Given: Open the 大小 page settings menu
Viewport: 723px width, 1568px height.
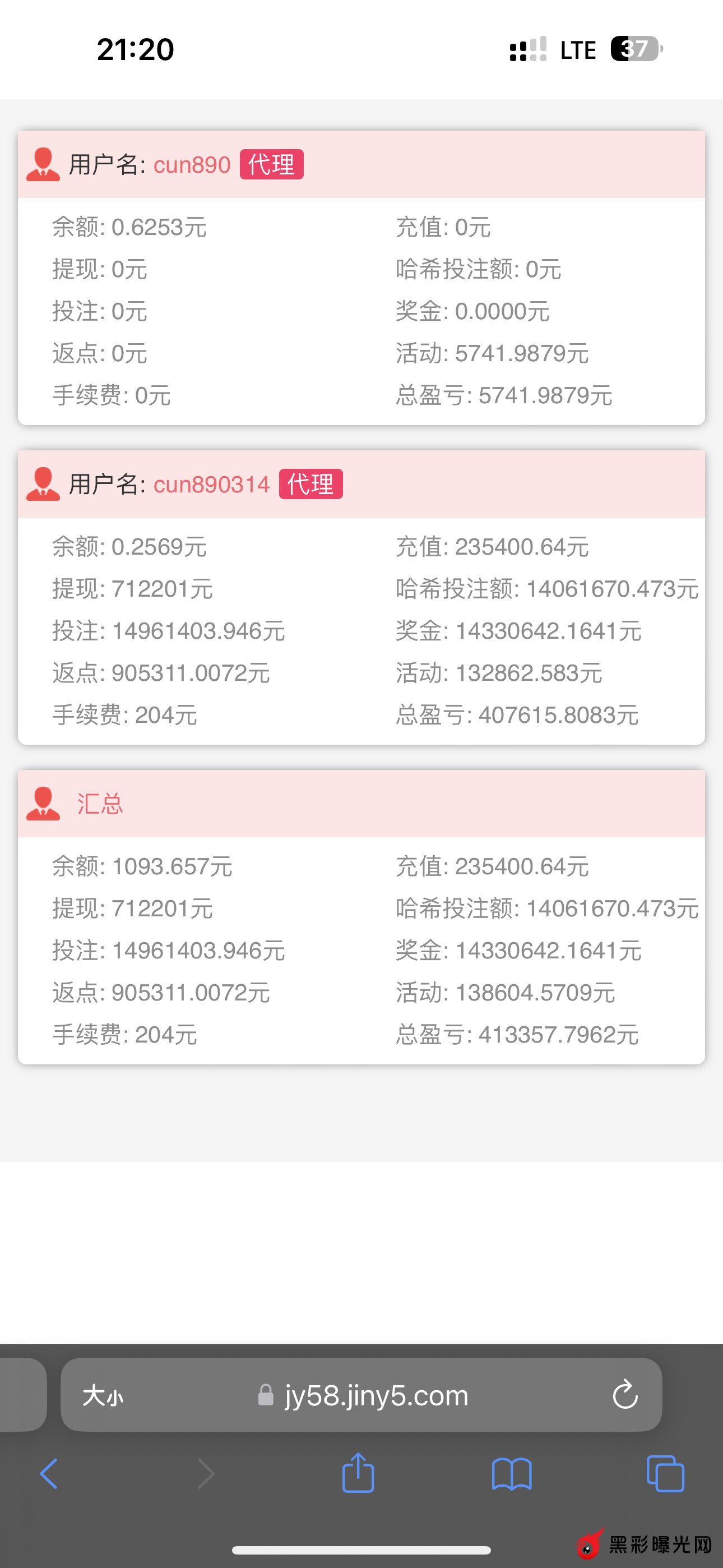Looking at the screenshot, I should tap(103, 1395).
